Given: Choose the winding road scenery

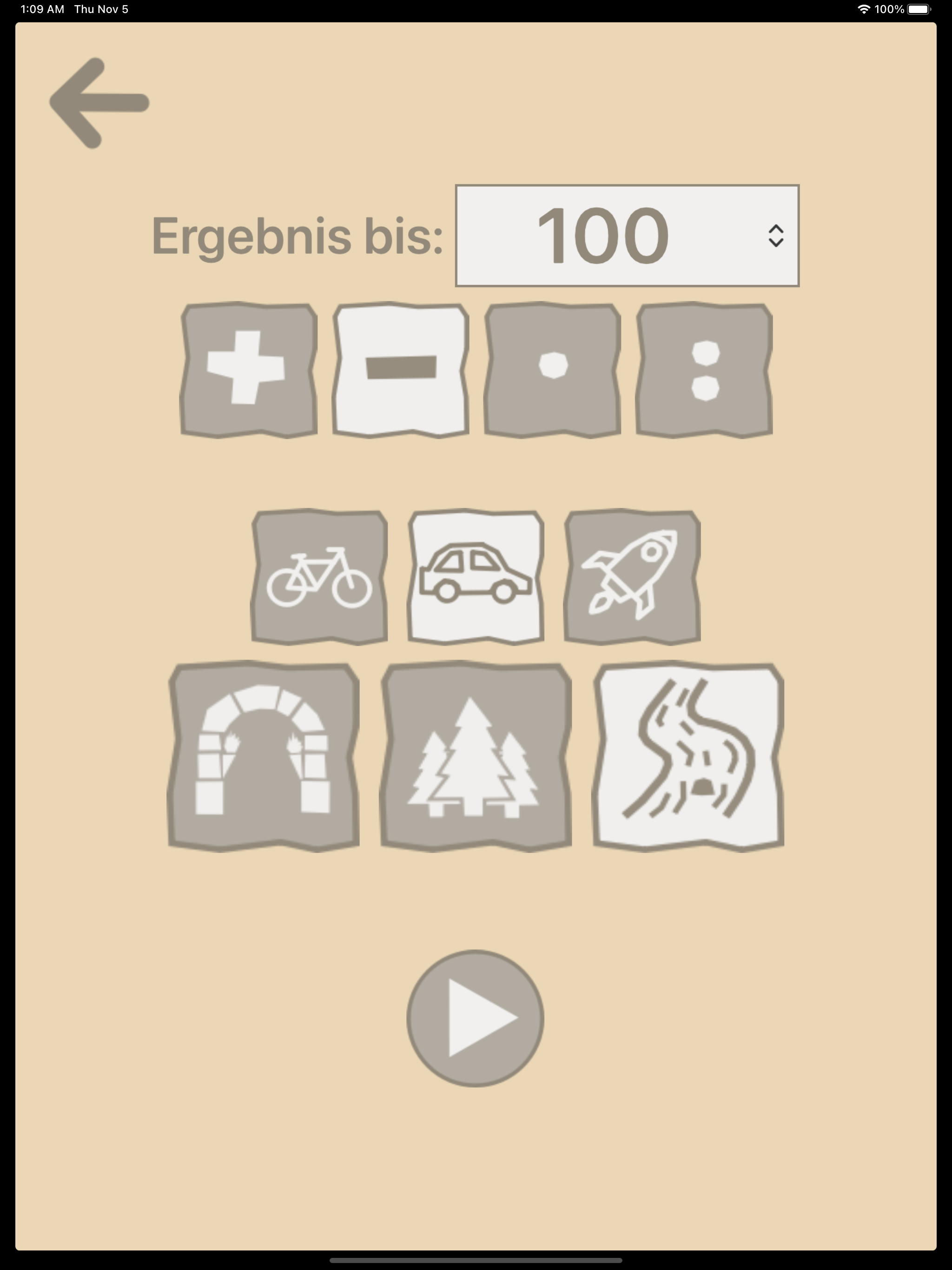Looking at the screenshot, I should 688,756.
